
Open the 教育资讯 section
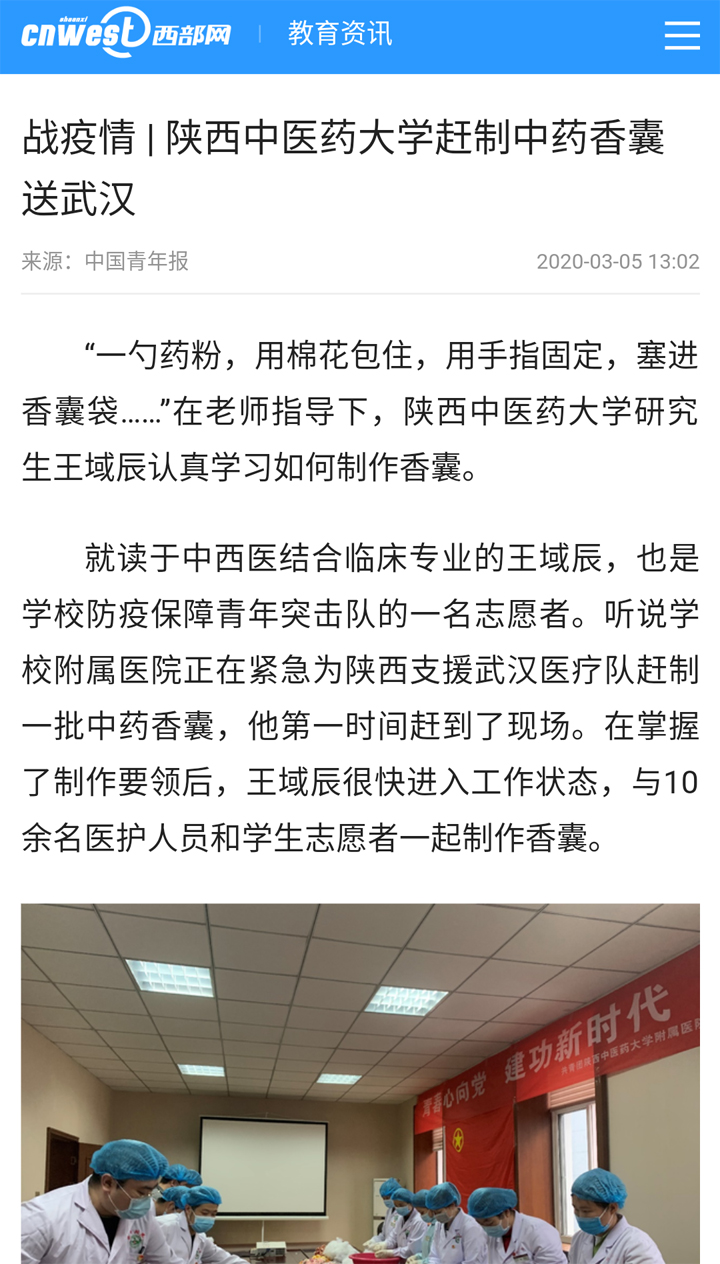click(x=340, y=34)
